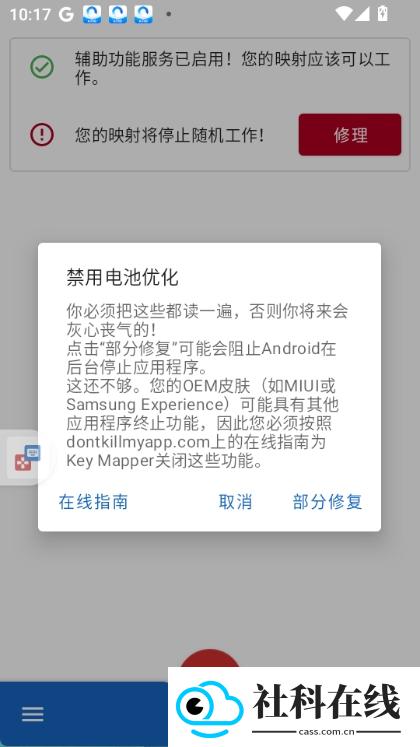Select 部分修复 in the dialog
The height and width of the screenshot is (747, 420).
(328, 502)
